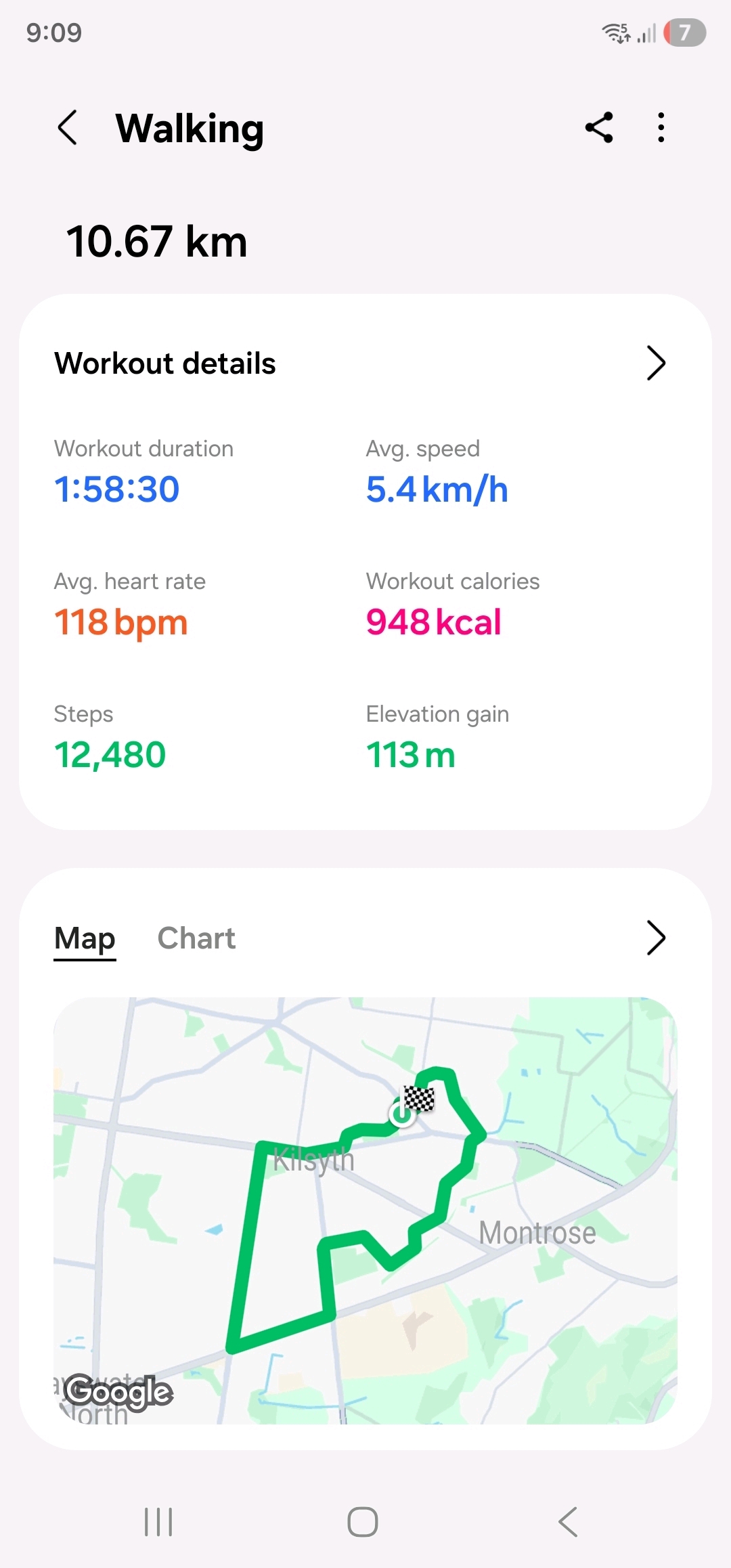The image size is (731, 1568).
Task: Tap the system home button
Action: (x=363, y=1522)
